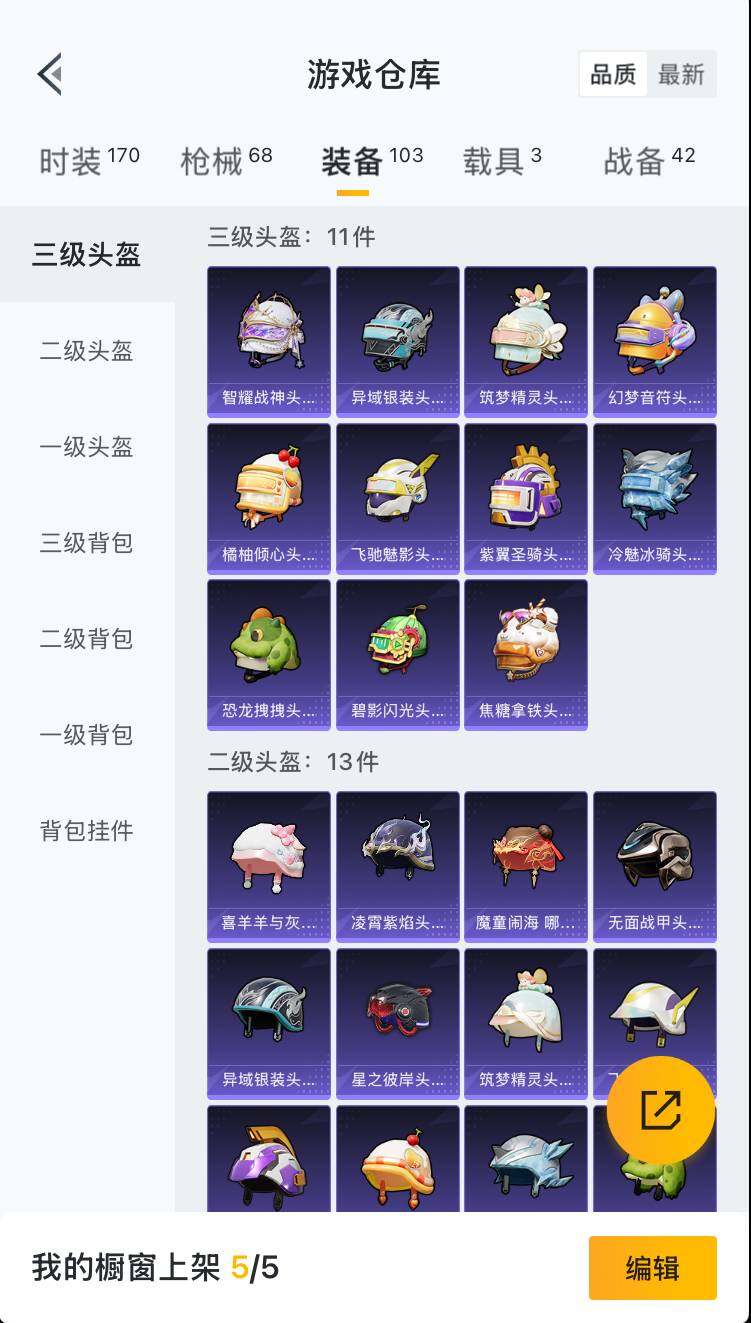Image resolution: width=751 pixels, height=1323 pixels.
Task: Switch to the 载具 tab
Action: tap(501, 160)
